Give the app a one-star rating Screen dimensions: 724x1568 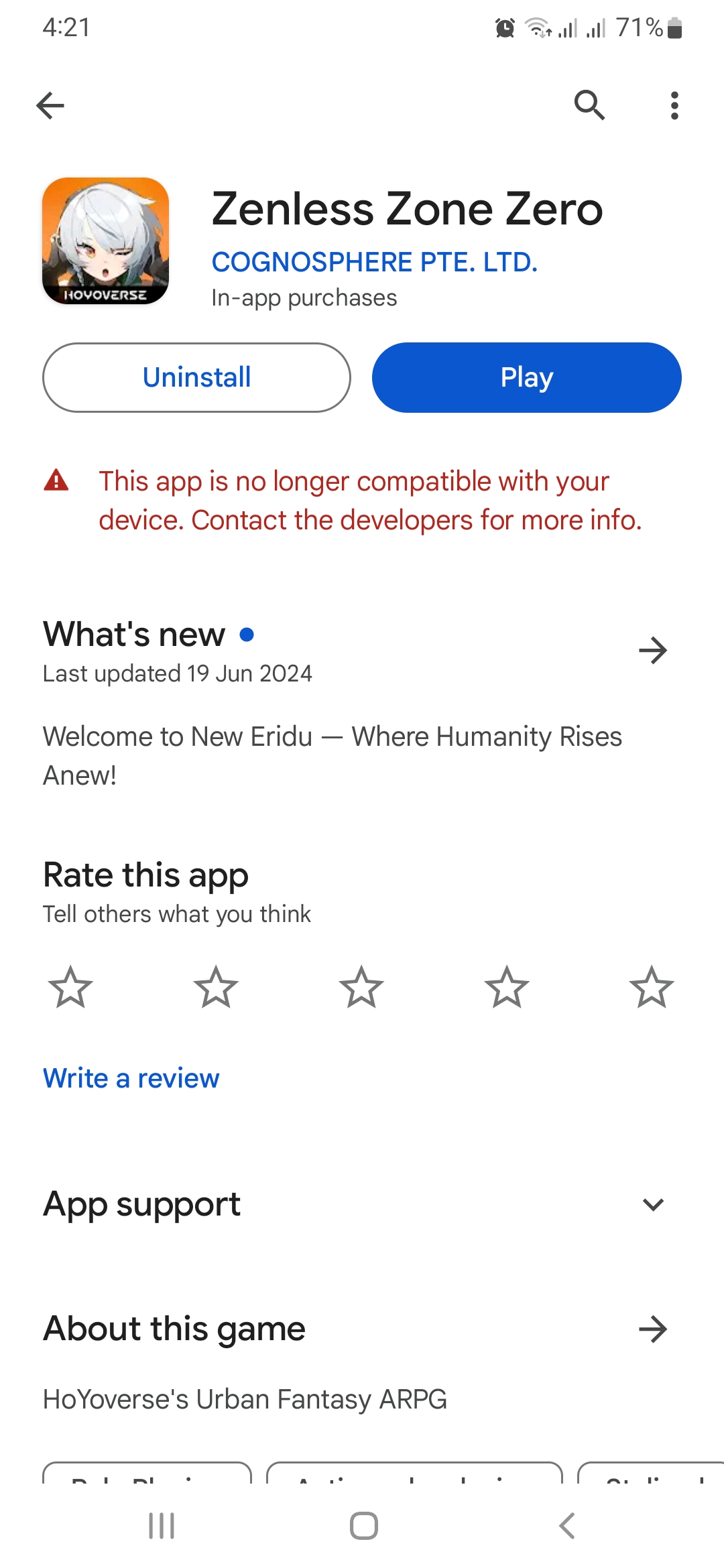[x=71, y=986]
